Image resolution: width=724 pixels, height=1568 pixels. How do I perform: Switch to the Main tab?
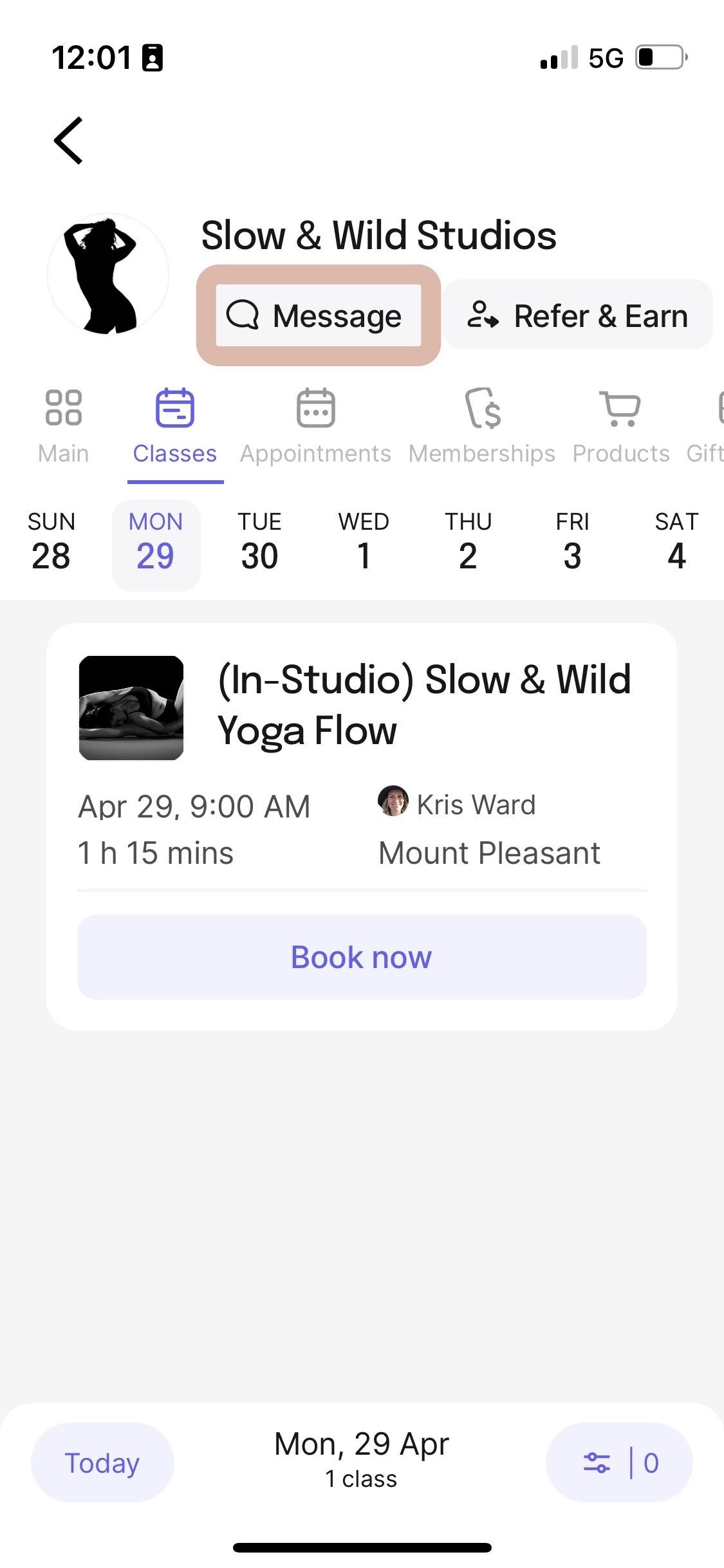[x=63, y=427]
